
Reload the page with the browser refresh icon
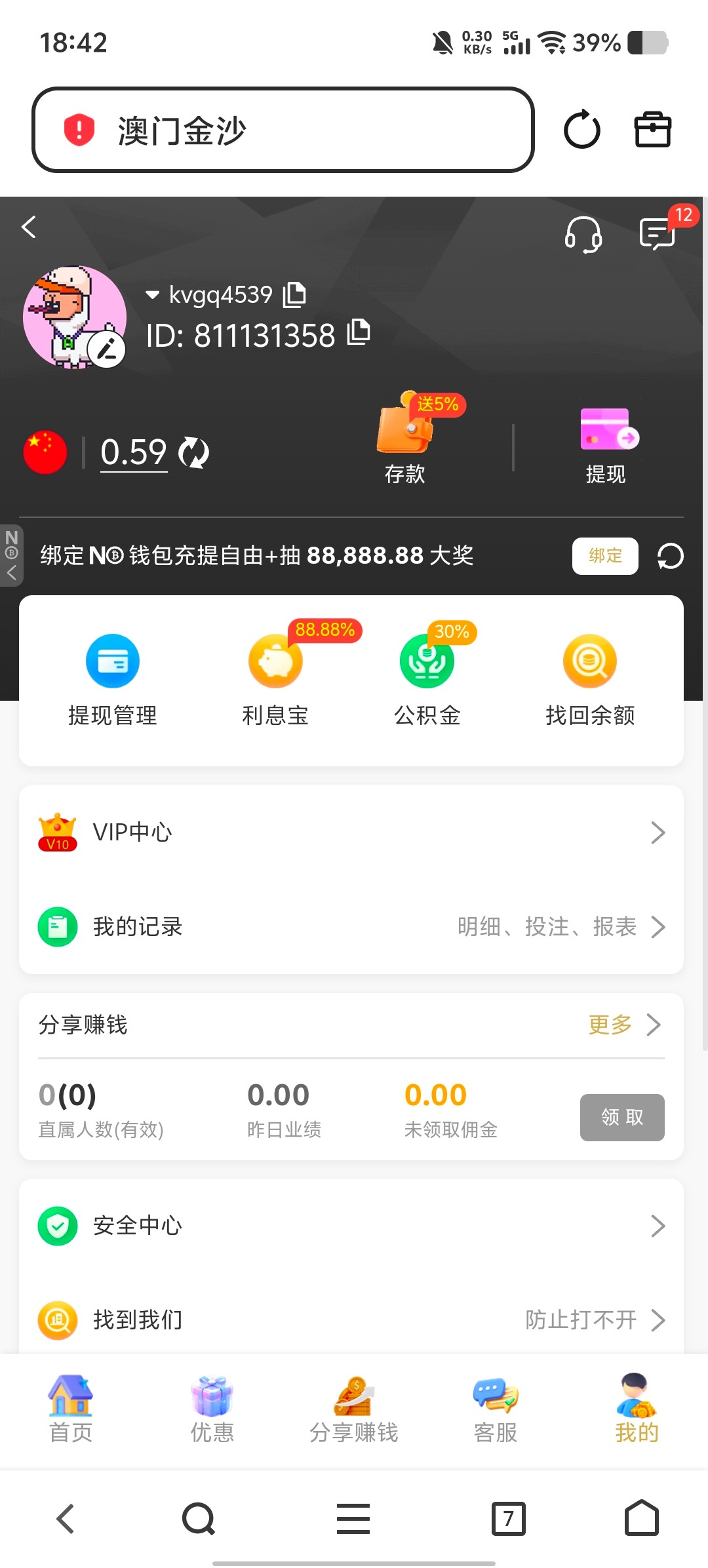tap(581, 130)
